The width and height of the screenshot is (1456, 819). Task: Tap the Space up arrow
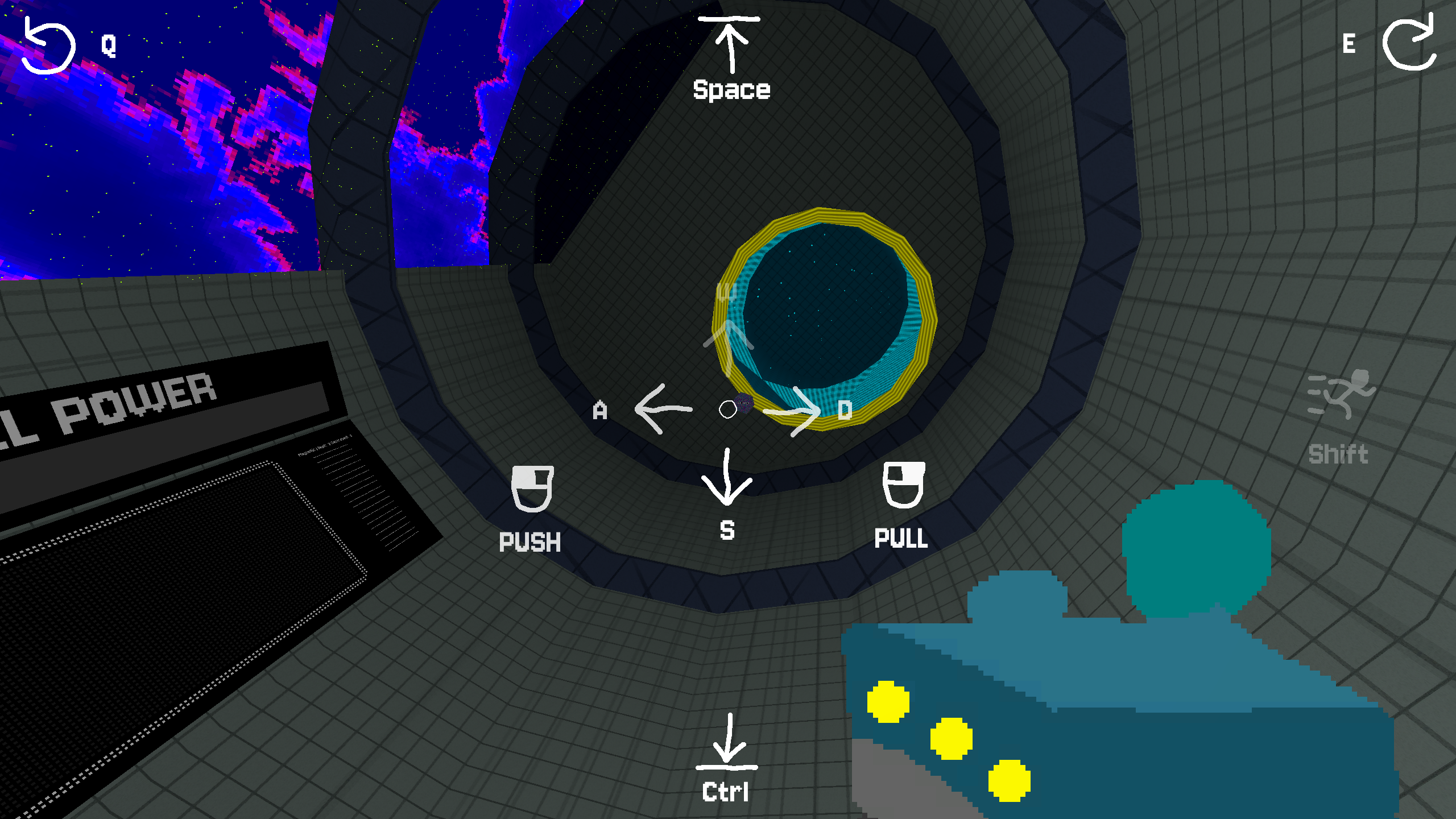pos(729,44)
